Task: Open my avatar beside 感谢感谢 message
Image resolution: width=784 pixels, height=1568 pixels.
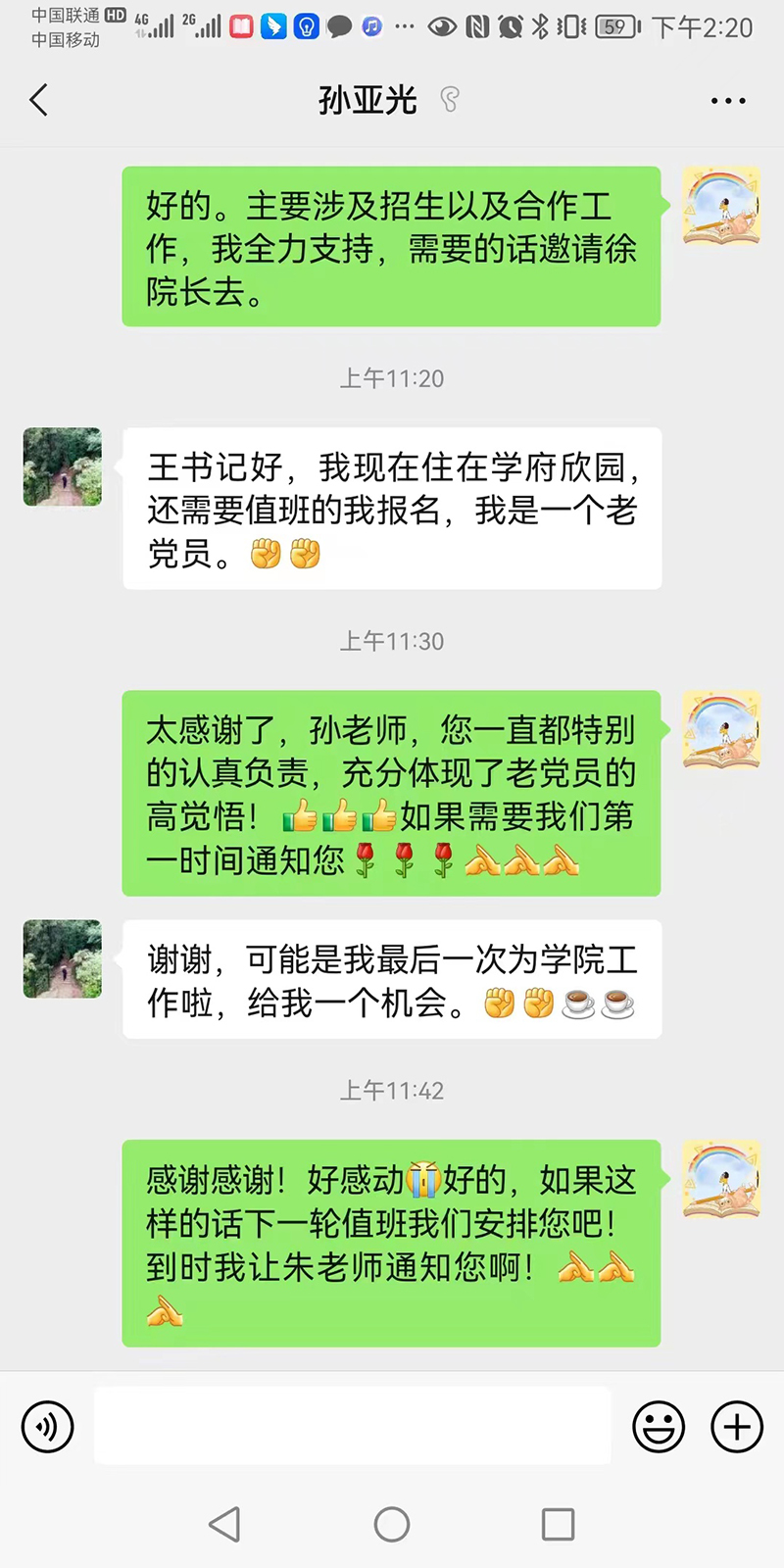Action: pyautogui.click(x=721, y=1178)
